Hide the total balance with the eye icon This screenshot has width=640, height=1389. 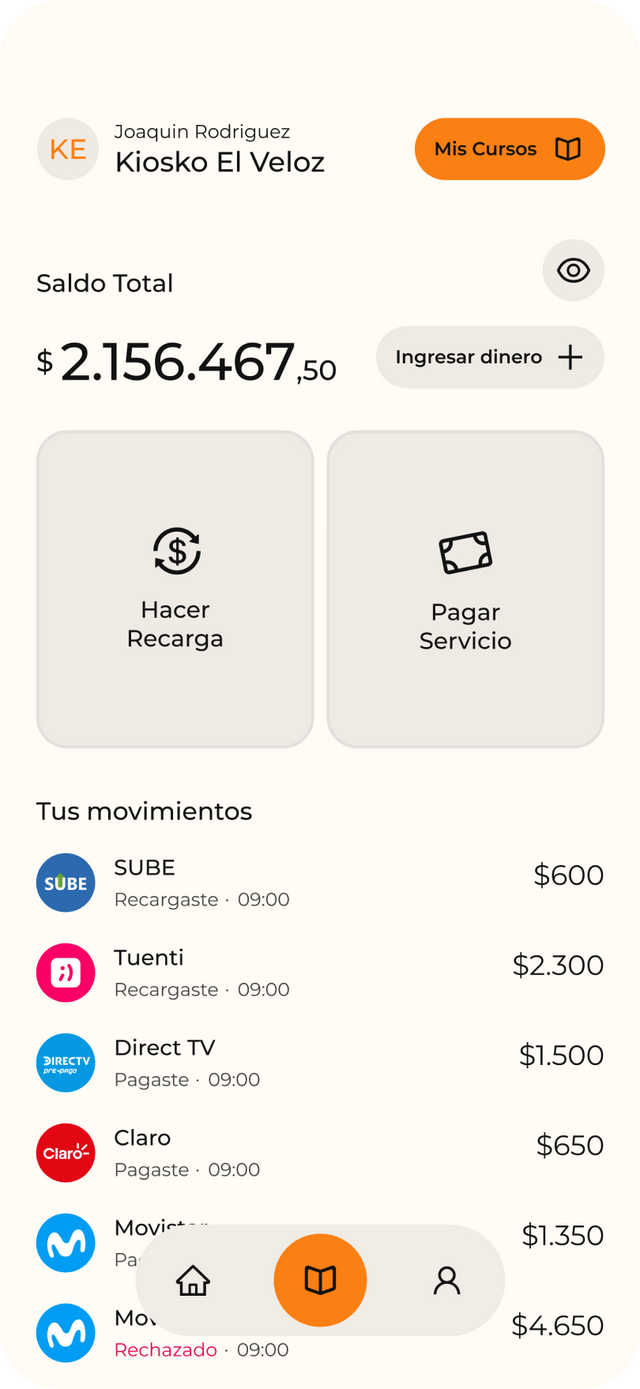[573, 270]
